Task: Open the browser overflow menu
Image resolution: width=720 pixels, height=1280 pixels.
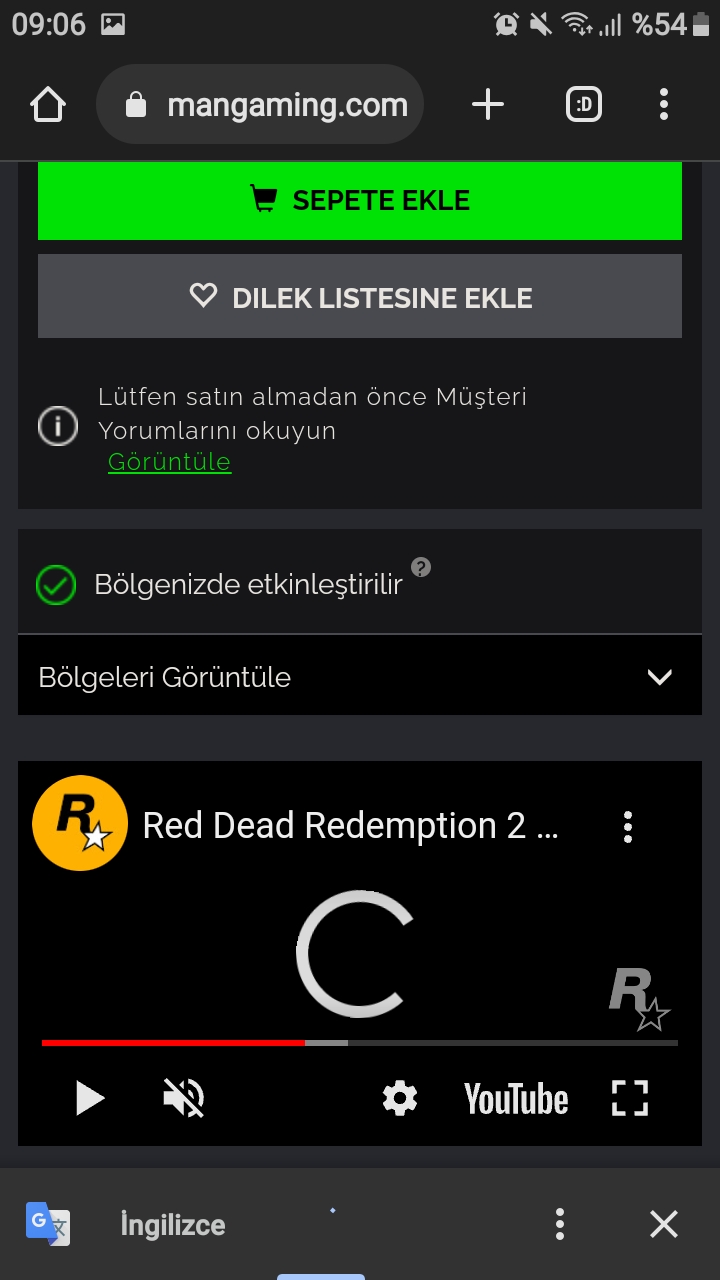Action: [x=664, y=105]
